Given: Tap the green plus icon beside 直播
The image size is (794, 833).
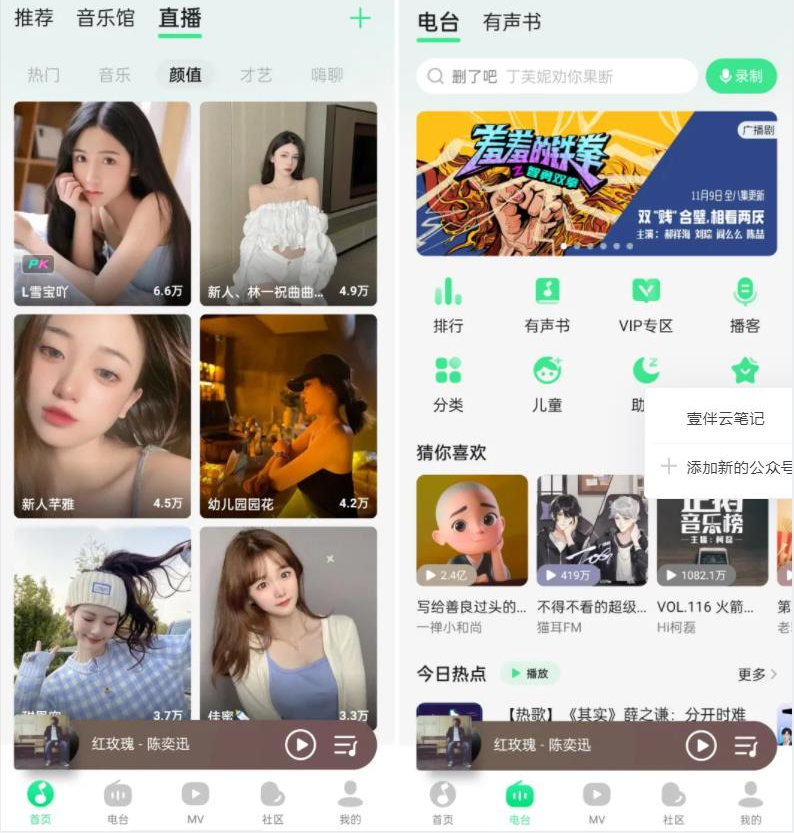Looking at the screenshot, I should click(x=360, y=18).
